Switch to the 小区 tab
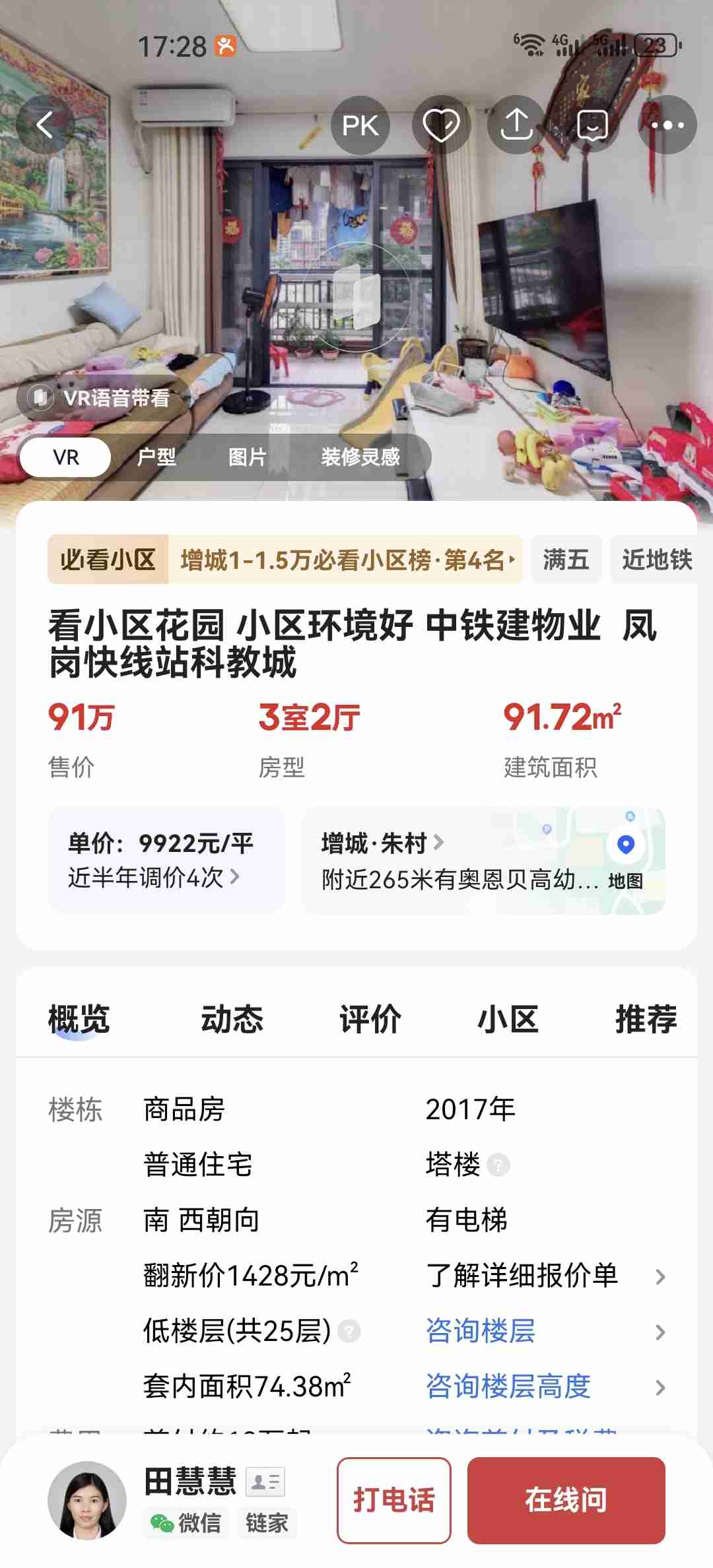 tap(508, 1019)
